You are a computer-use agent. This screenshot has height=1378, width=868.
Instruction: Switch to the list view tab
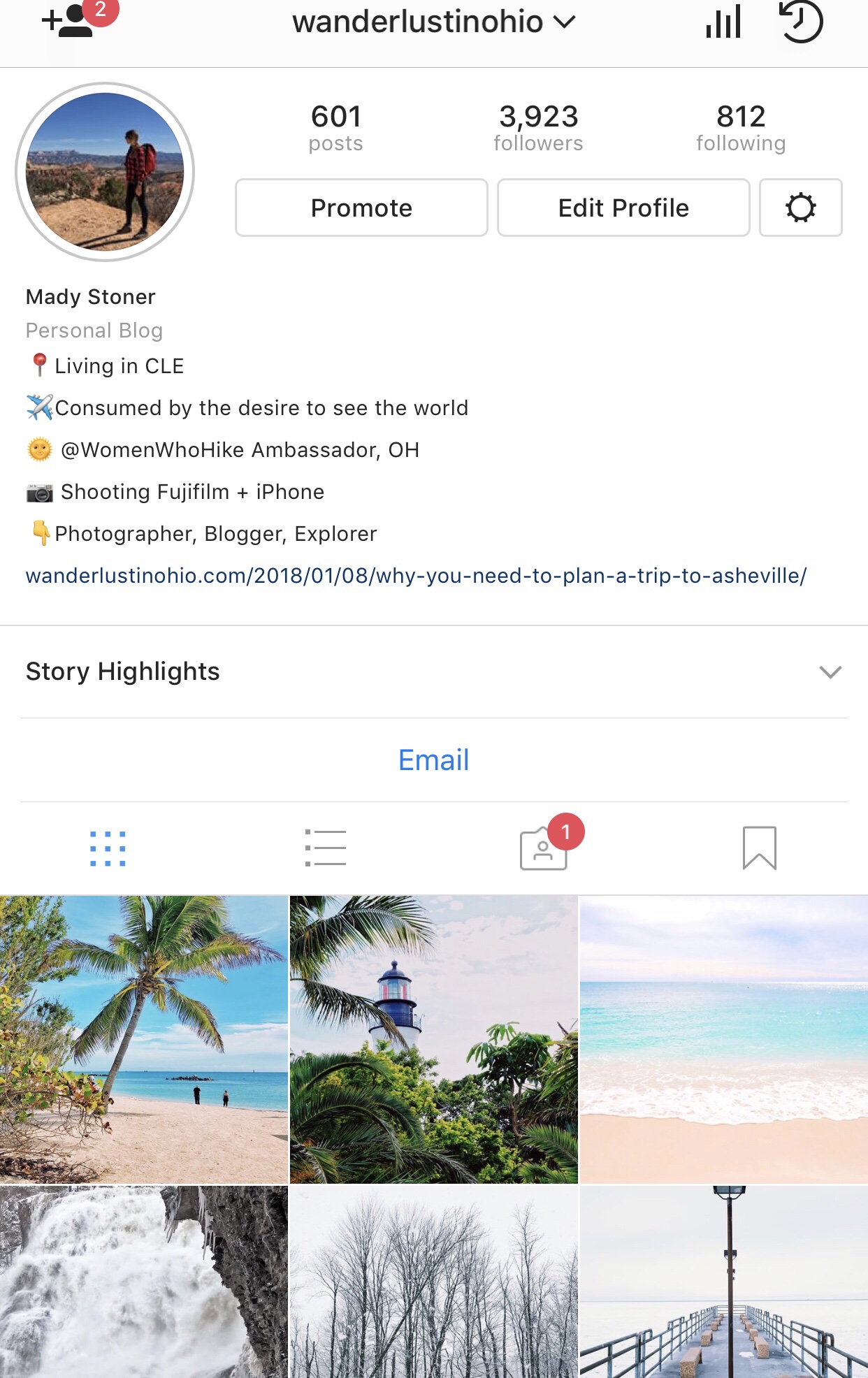point(326,848)
